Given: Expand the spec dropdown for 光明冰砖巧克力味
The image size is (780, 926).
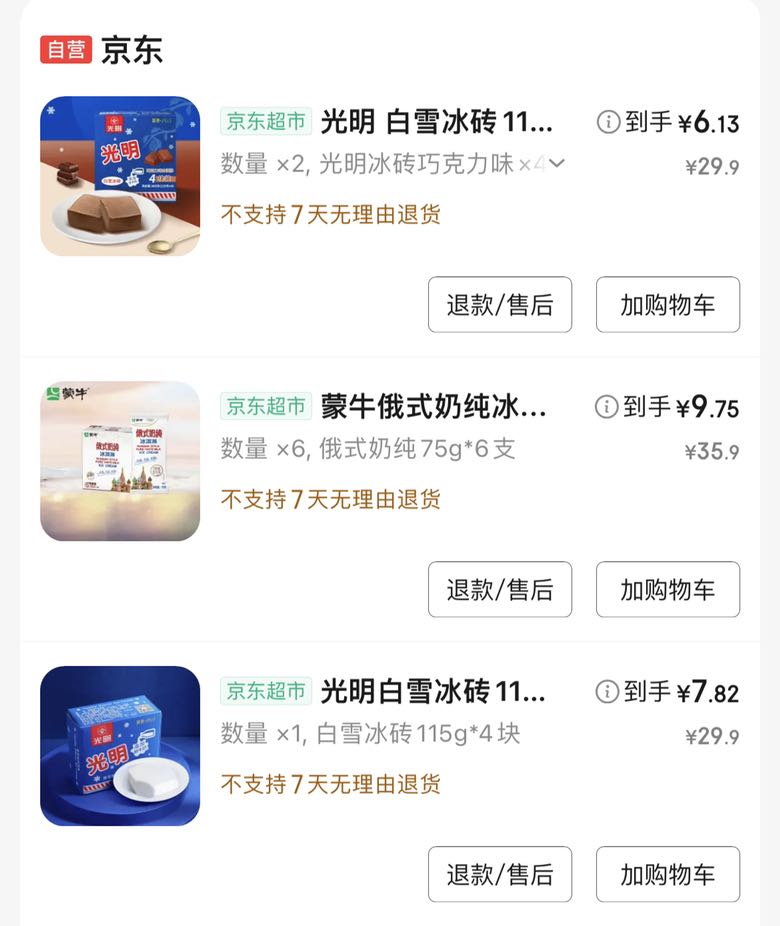Looking at the screenshot, I should (556, 164).
